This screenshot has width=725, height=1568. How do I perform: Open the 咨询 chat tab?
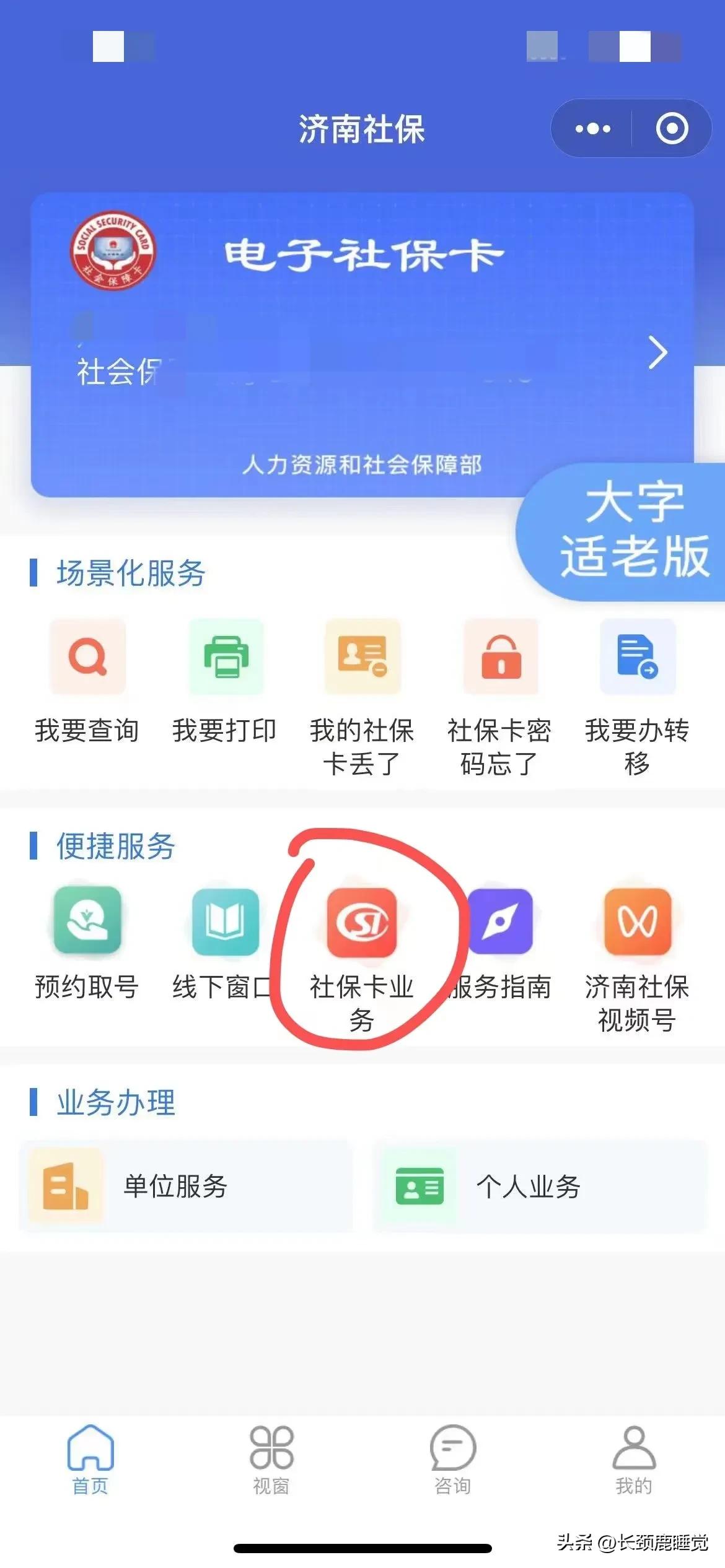point(452,1461)
